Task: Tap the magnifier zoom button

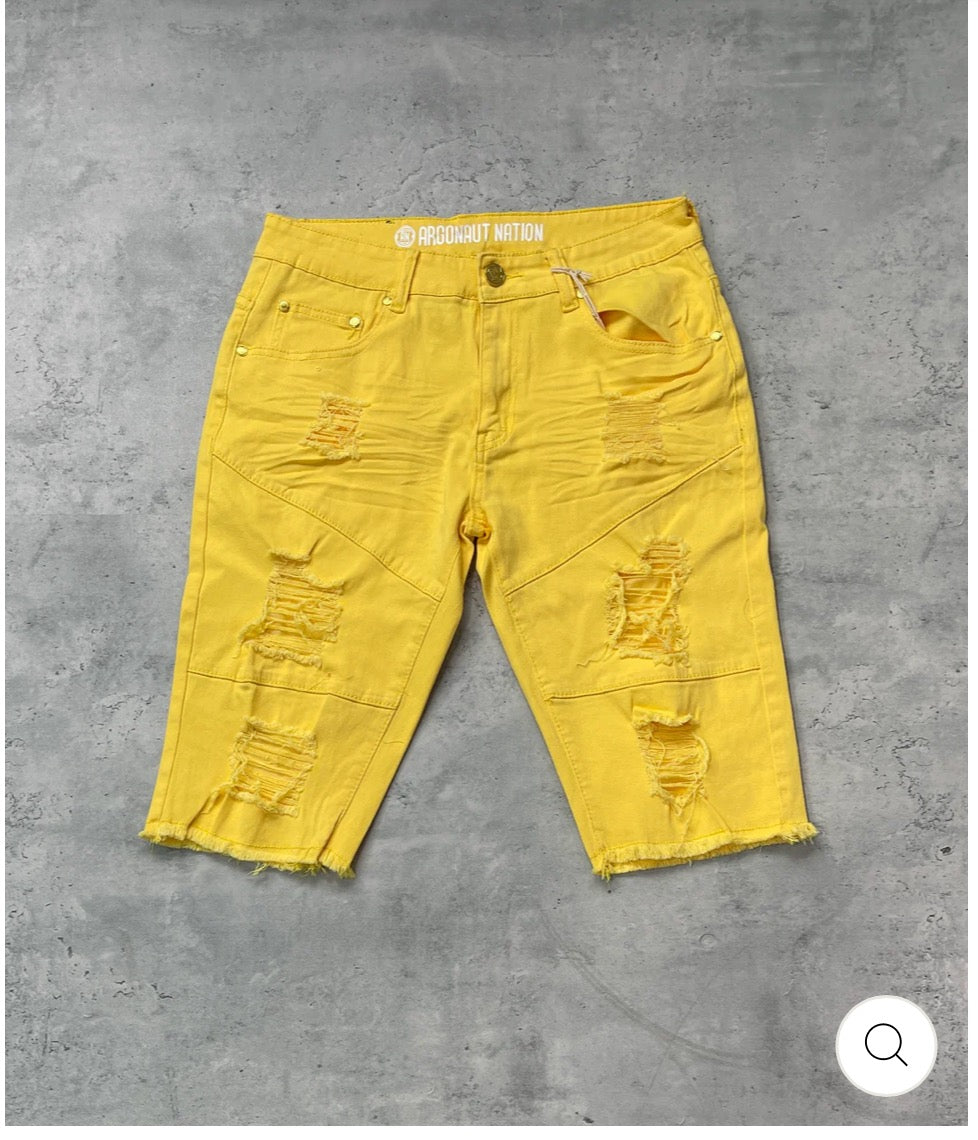Action: (x=886, y=1046)
